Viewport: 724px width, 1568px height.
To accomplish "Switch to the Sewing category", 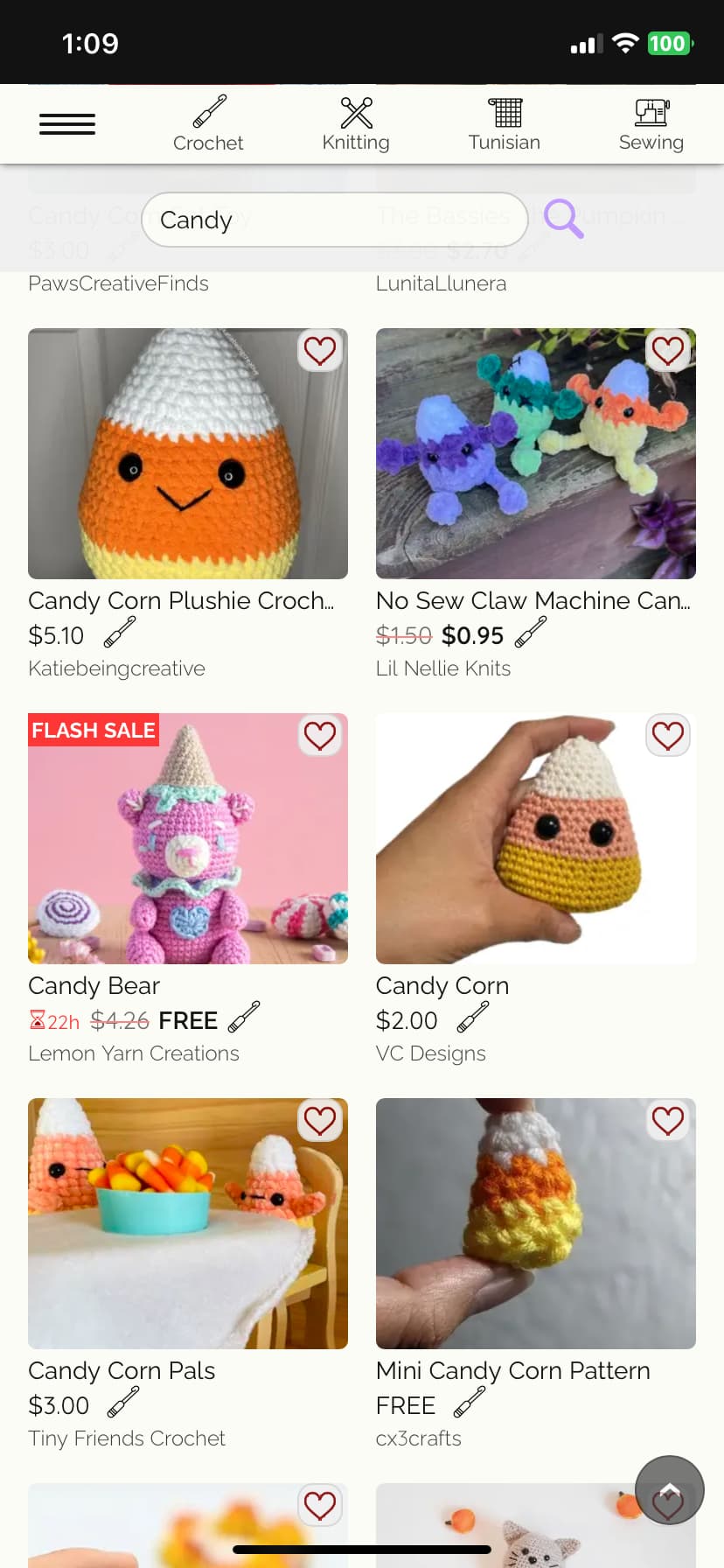I will coord(651,123).
